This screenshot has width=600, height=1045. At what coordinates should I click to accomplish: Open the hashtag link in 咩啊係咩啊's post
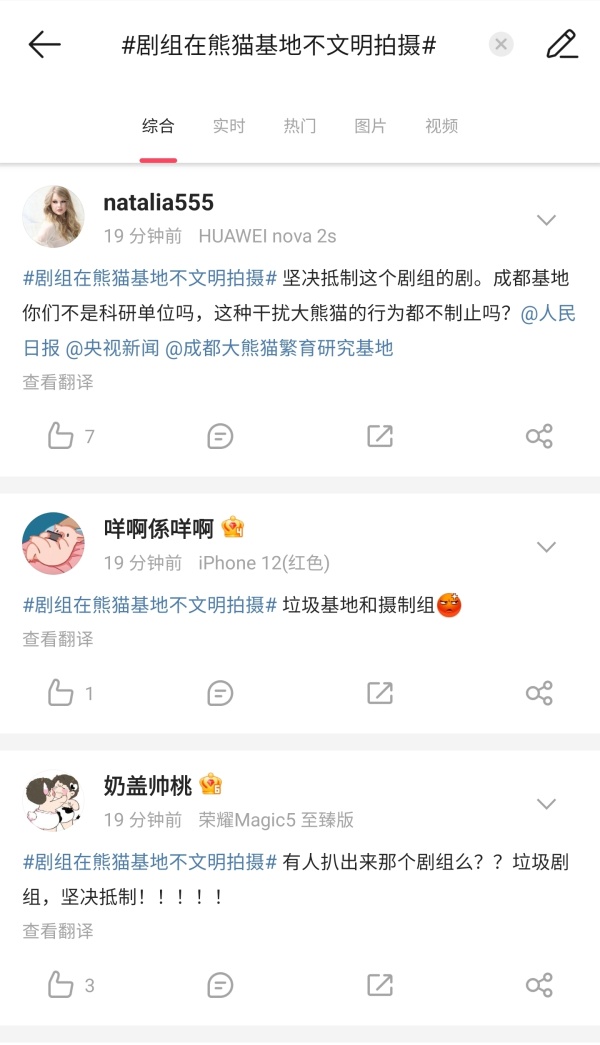pyautogui.click(x=149, y=605)
